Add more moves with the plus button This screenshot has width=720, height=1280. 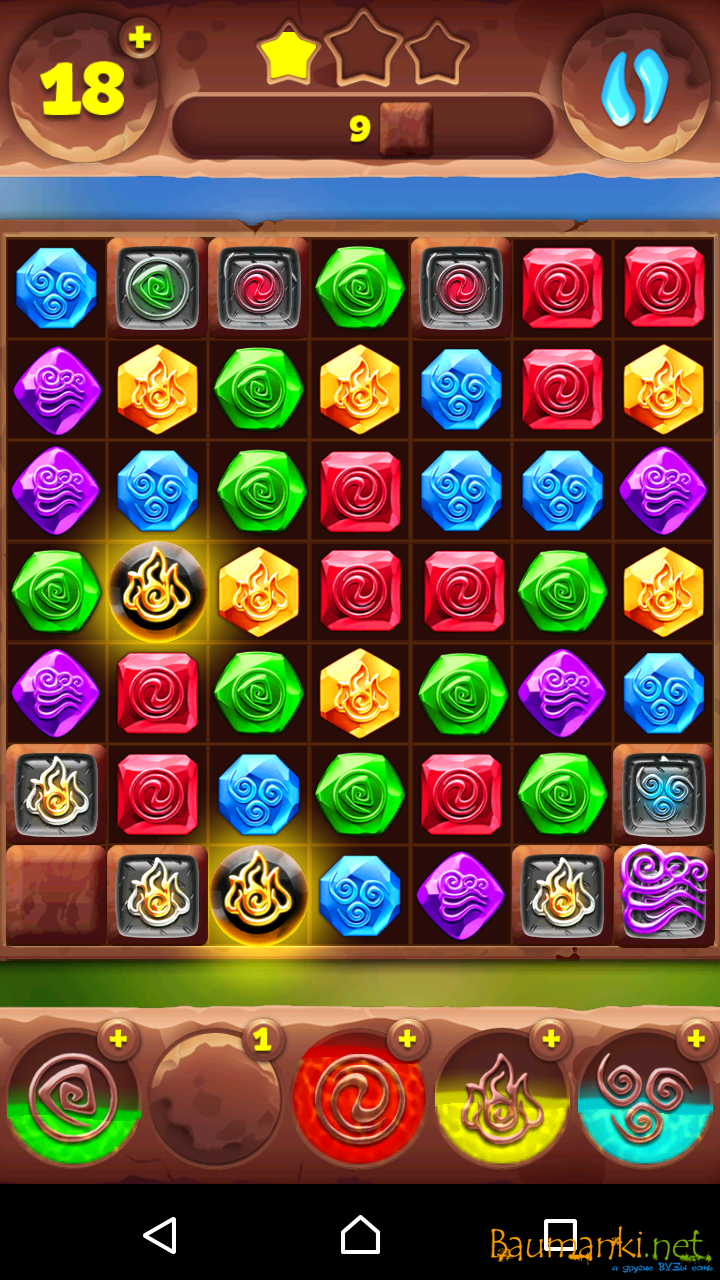point(140,38)
